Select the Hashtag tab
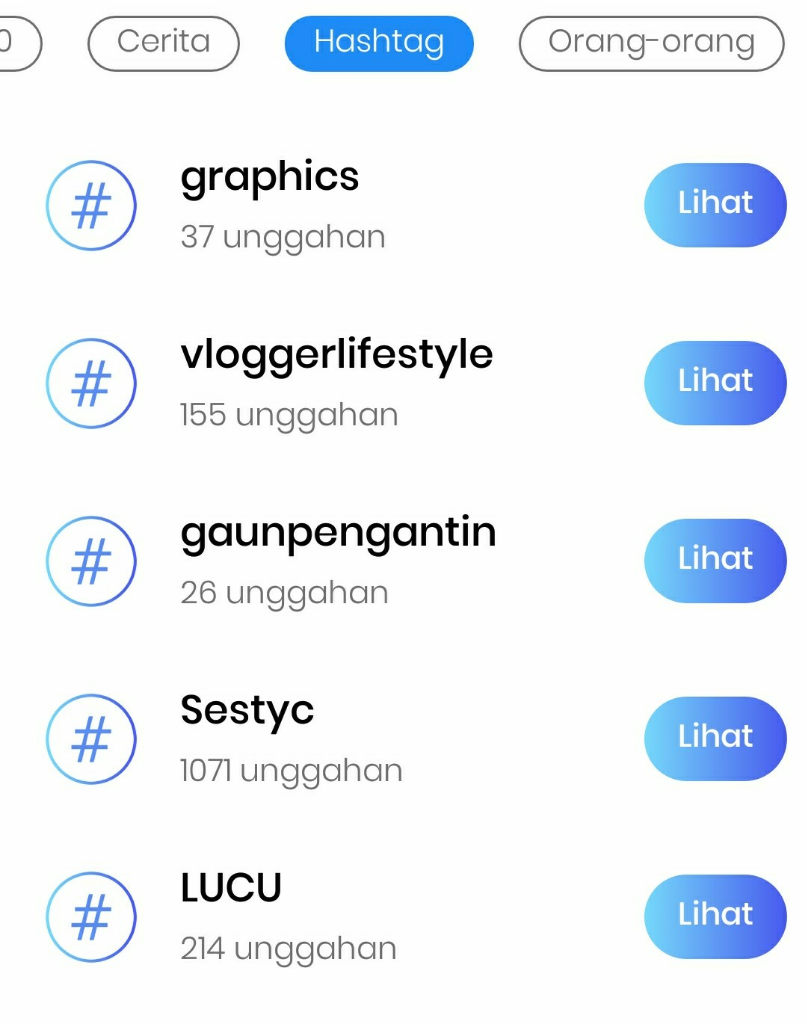 pyautogui.click(x=378, y=43)
